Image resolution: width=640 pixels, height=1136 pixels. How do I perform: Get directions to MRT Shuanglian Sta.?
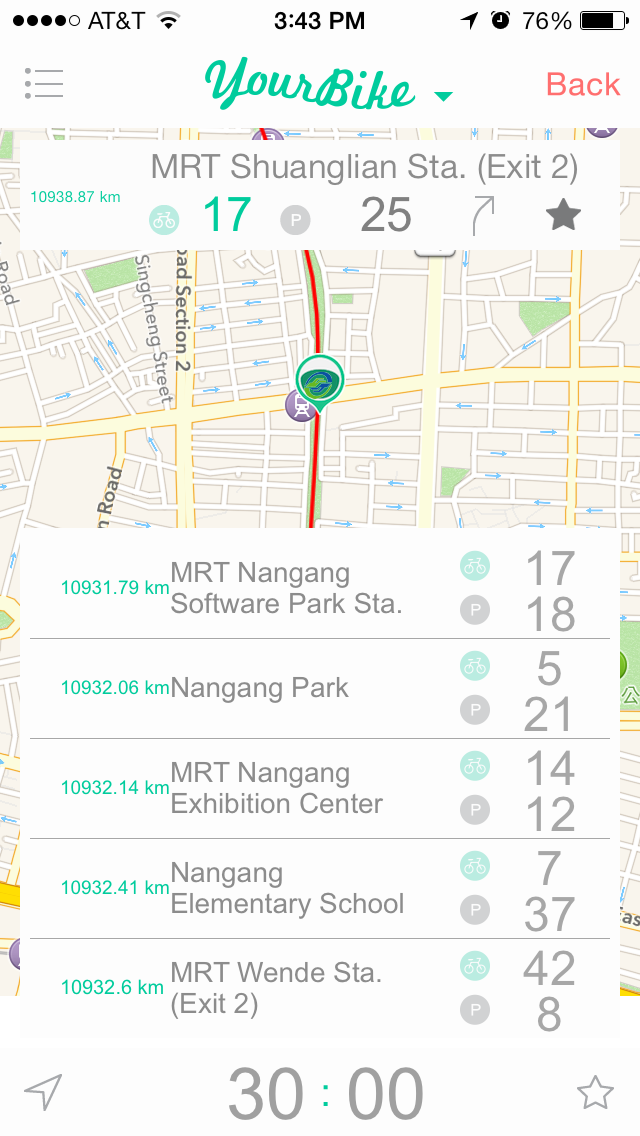coord(485,216)
